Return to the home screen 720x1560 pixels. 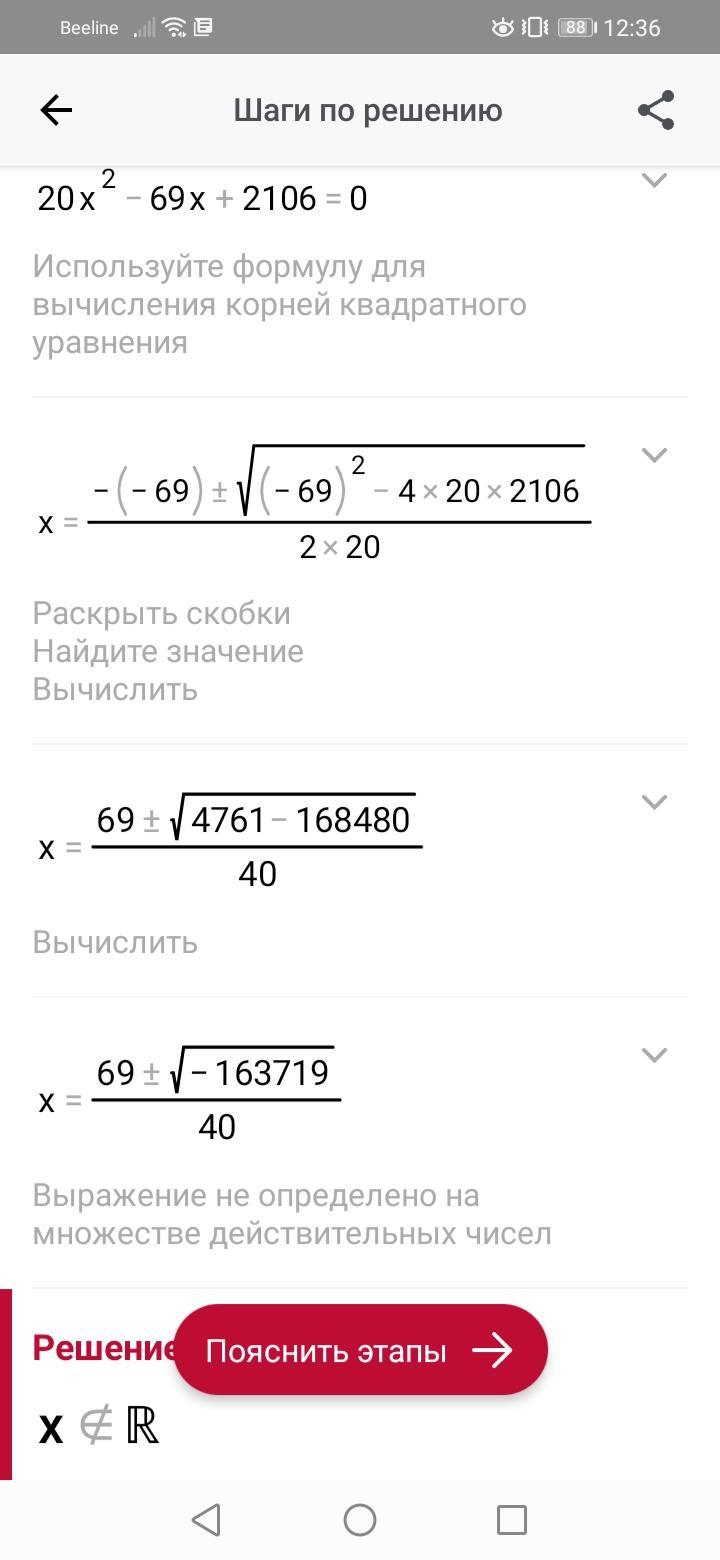(360, 1520)
